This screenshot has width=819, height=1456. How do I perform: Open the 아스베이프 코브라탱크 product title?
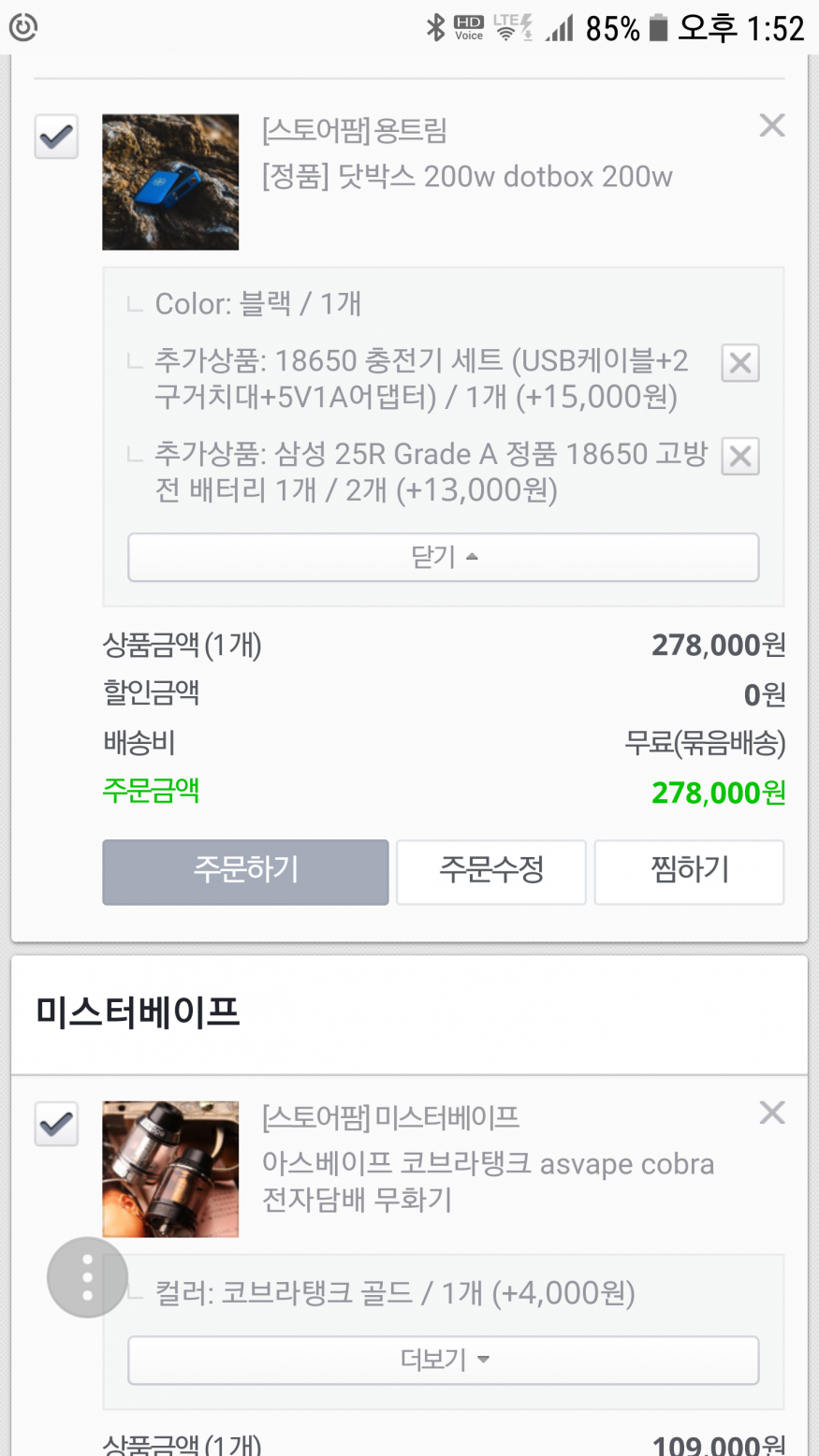(488, 1182)
